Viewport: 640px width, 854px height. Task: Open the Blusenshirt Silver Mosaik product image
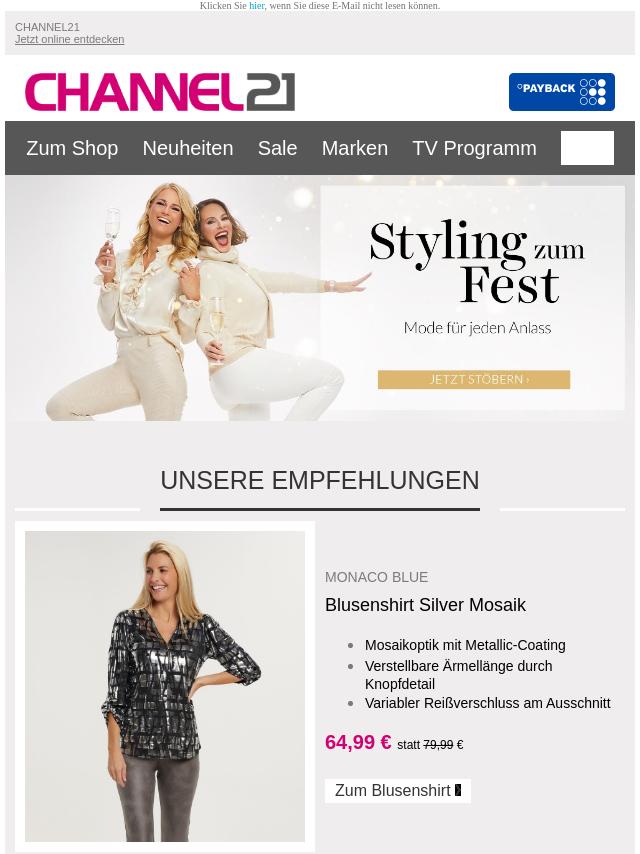tap(165, 686)
